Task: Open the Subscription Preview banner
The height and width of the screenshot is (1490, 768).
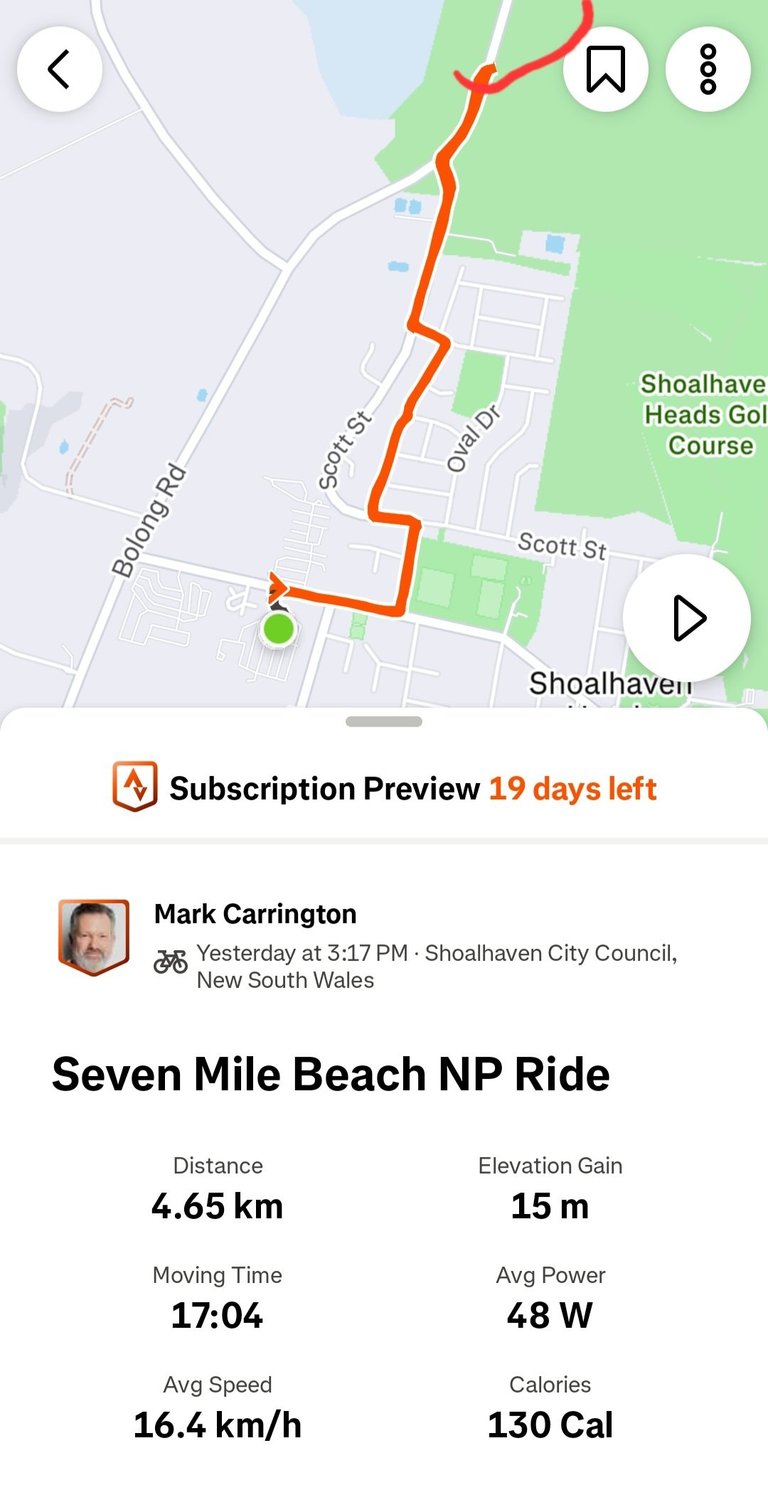Action: click(384, 788)
